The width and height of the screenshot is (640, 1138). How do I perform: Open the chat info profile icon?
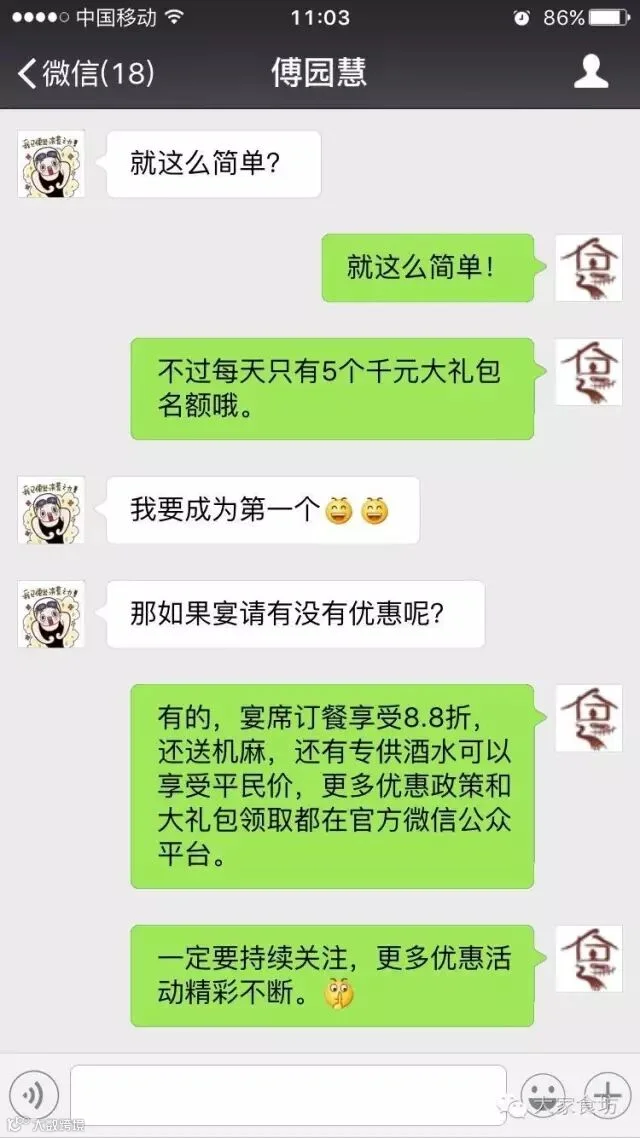pyautogui.click(x=591, y=72)
